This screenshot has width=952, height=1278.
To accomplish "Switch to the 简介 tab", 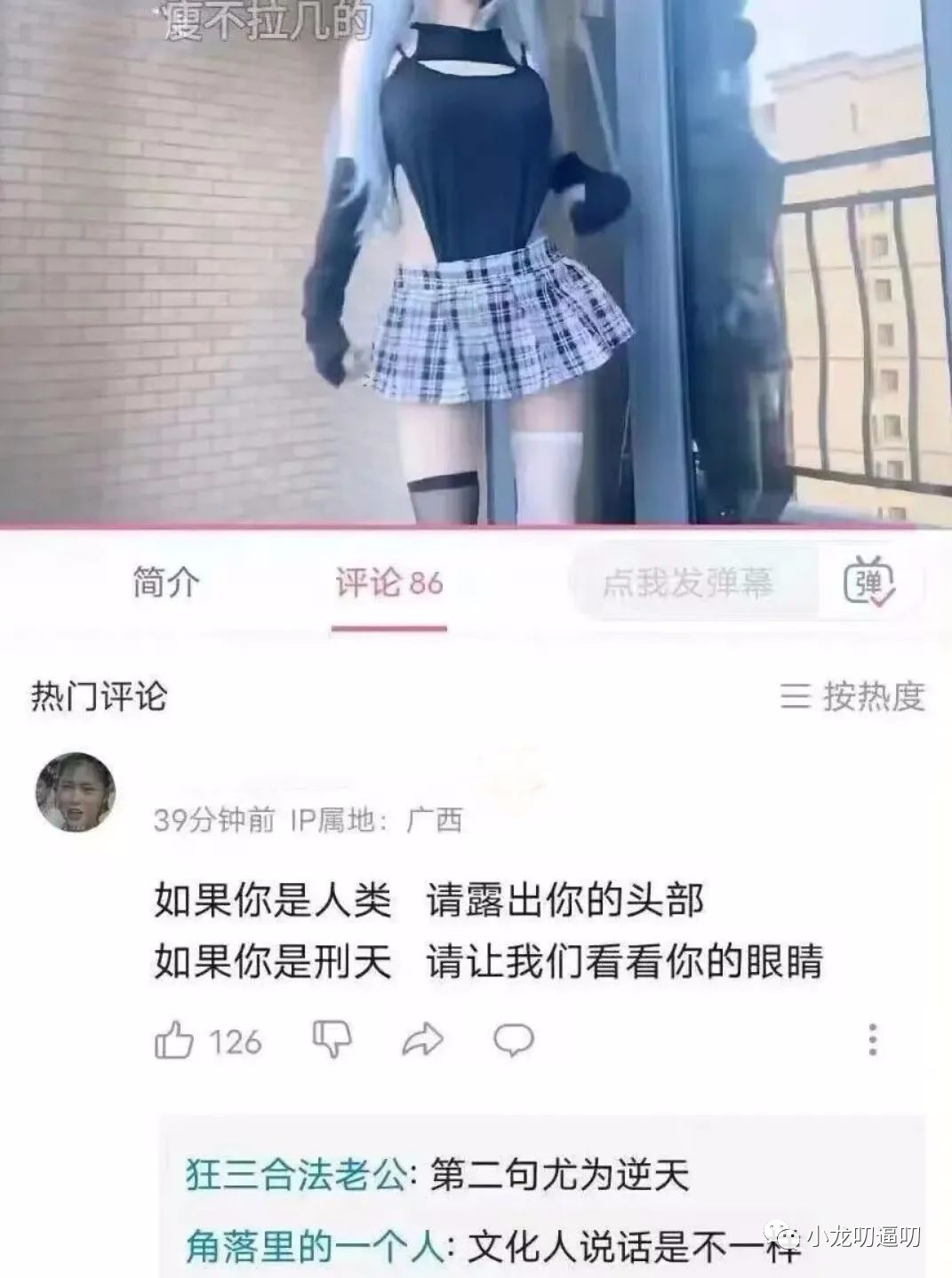I will 166,583.
